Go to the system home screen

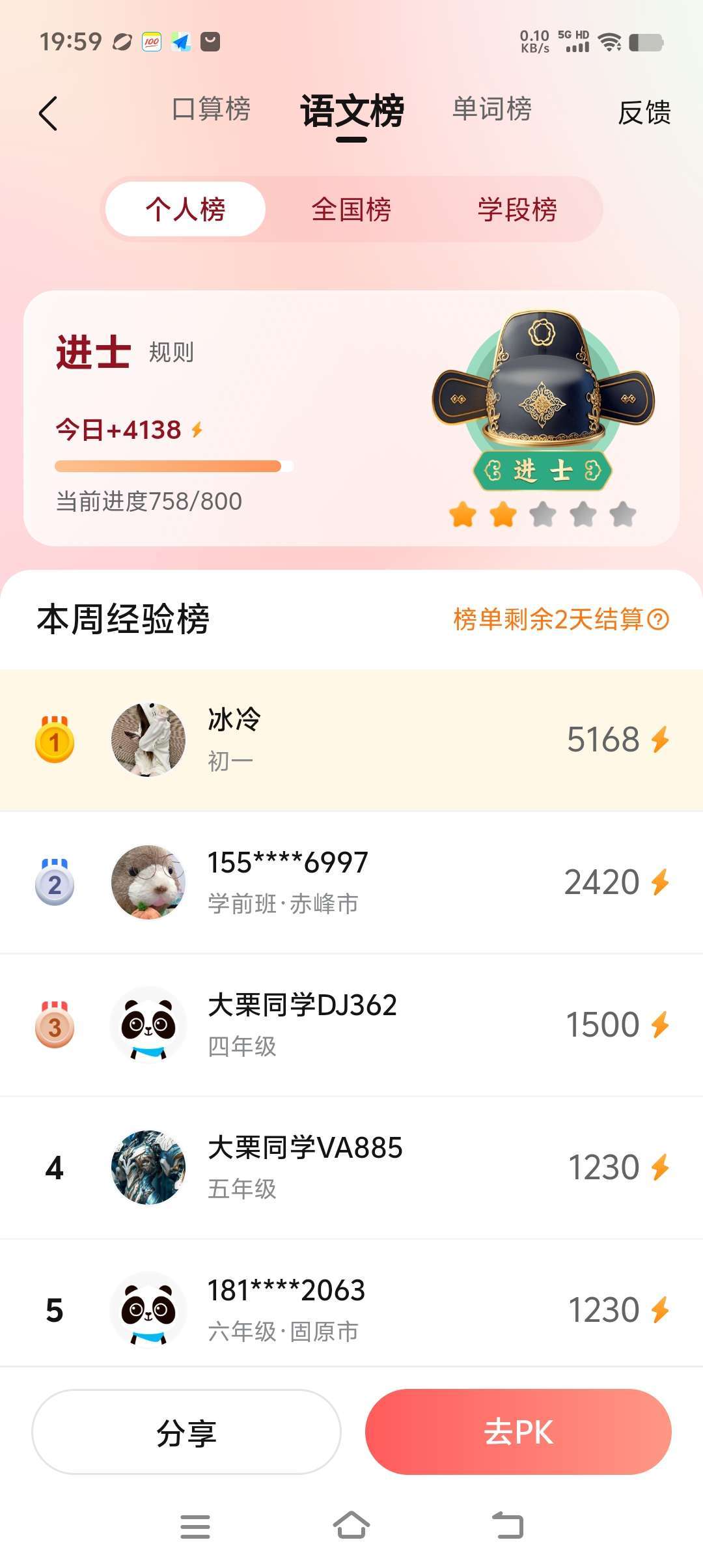pyautogui.click(x=351, y=1526)
